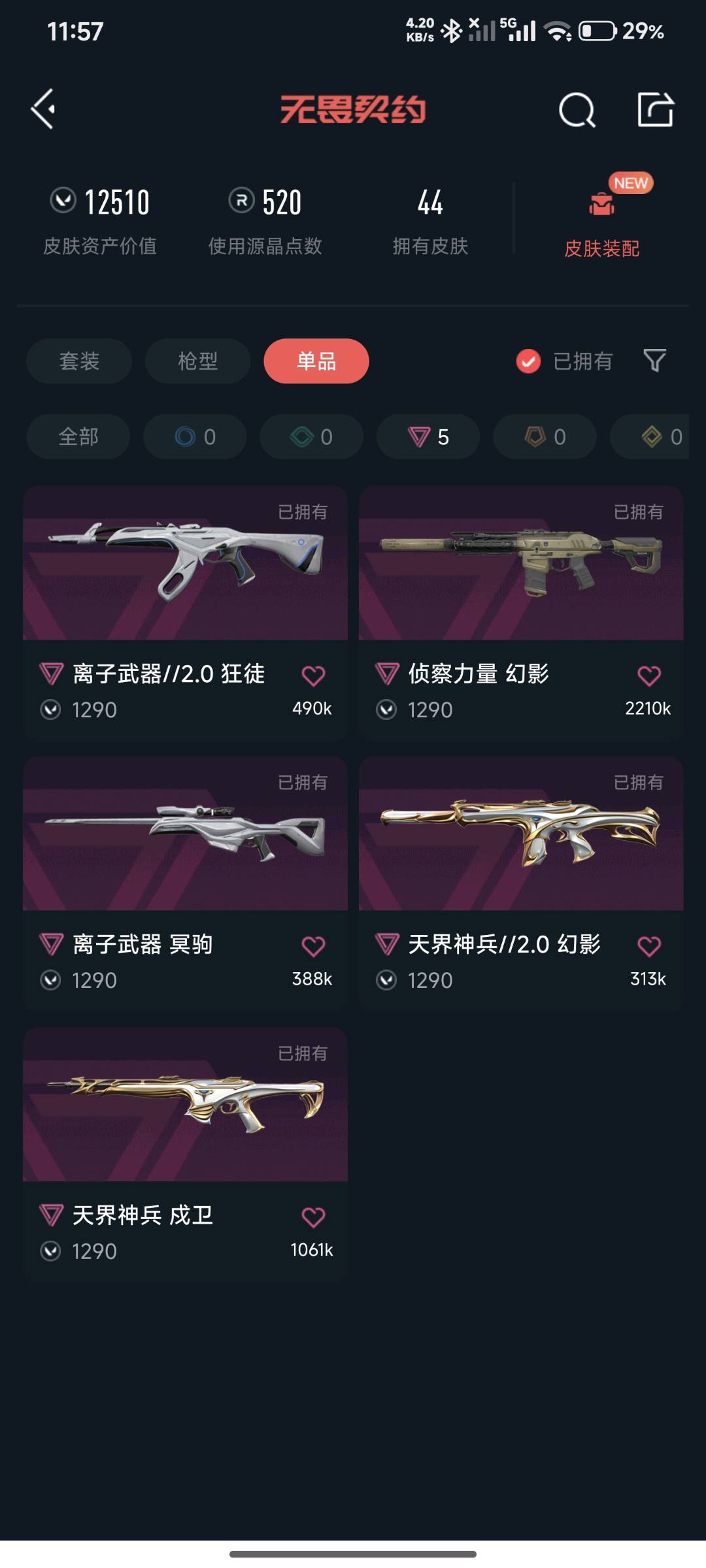Like the 天界神兵//2.0 幻影 skin
The image size is (706, 1568).
[x=648, y=946]
